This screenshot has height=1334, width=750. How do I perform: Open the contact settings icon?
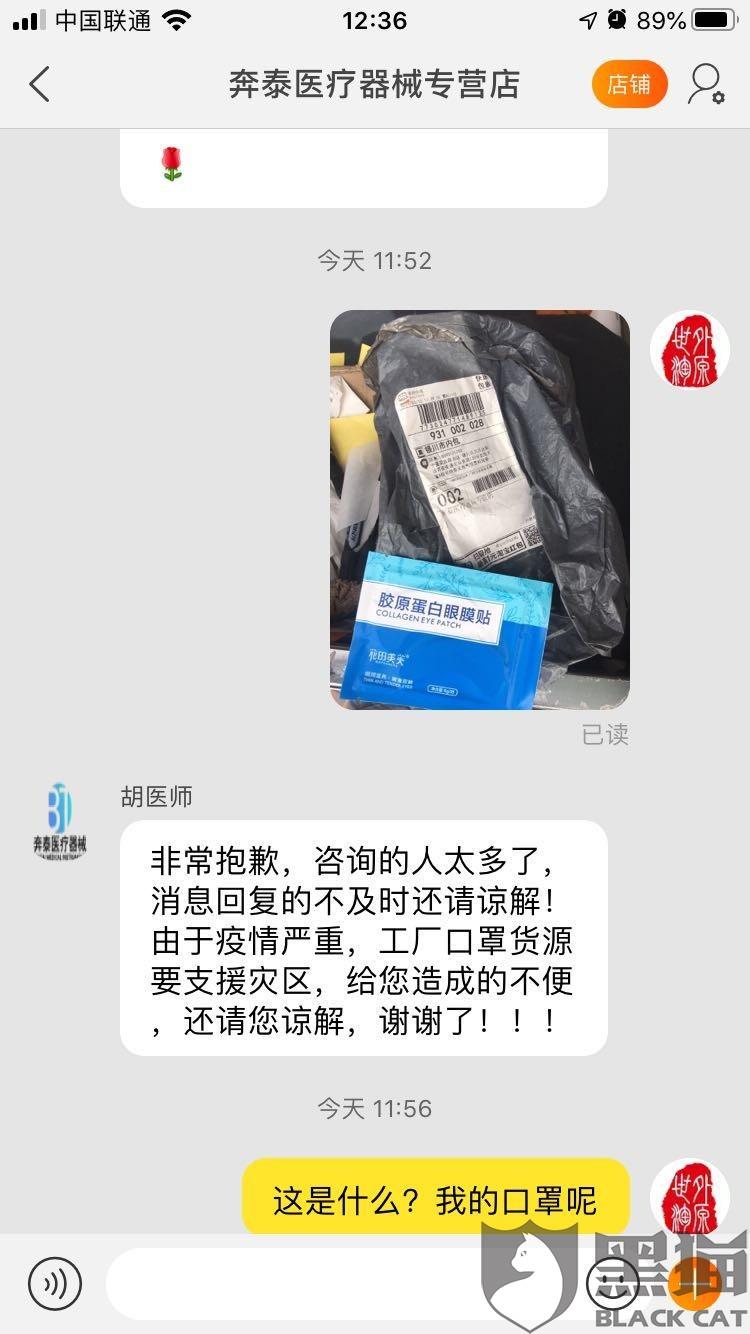click(706, 85)
